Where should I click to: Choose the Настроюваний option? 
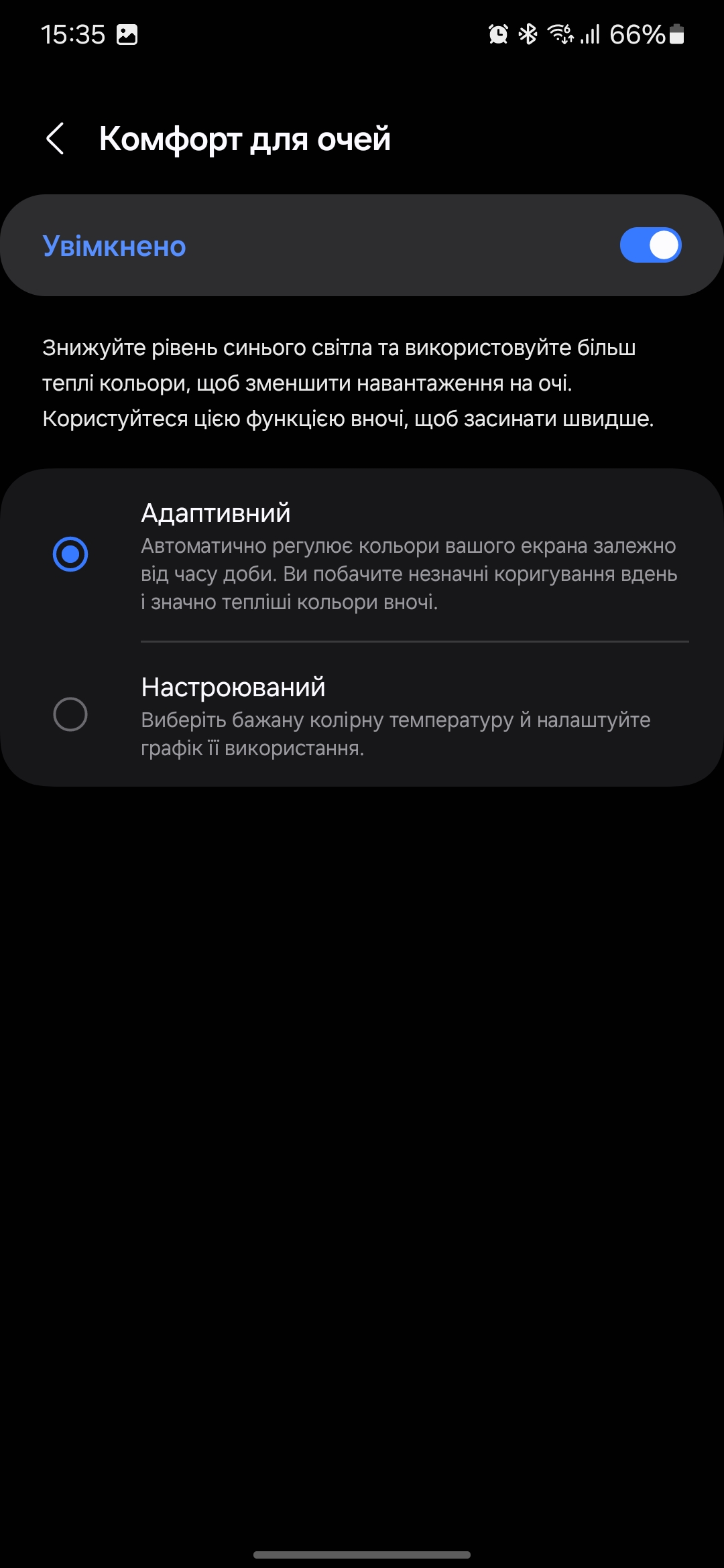click(70, 714)
